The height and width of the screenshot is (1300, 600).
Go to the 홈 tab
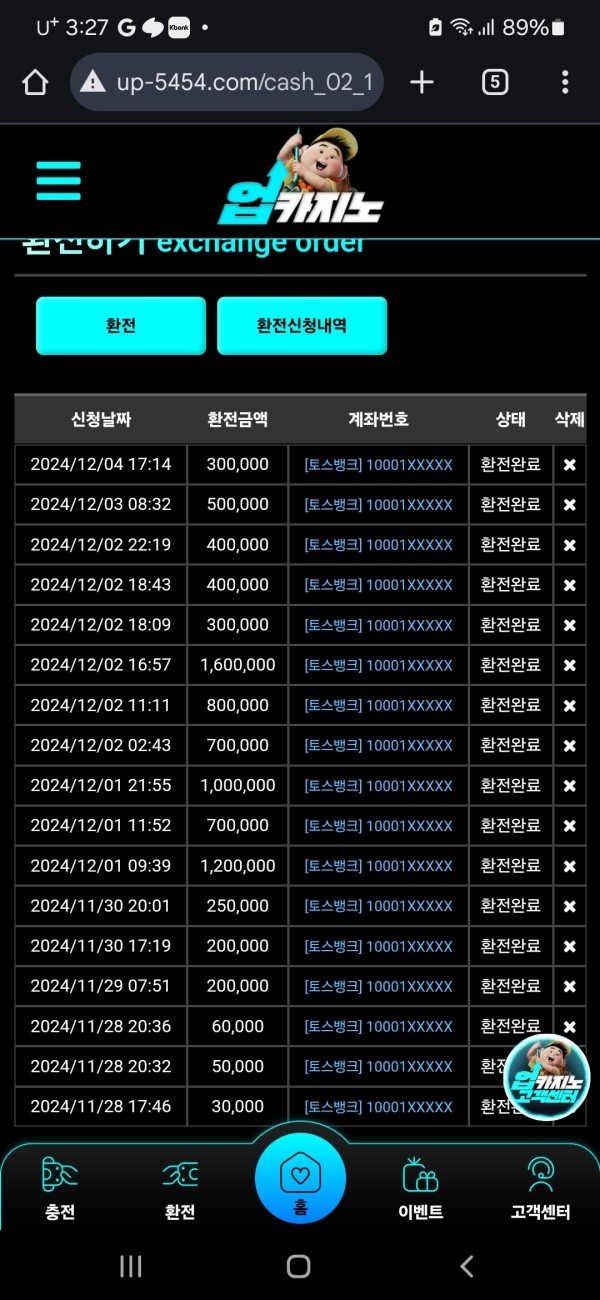300,1180
